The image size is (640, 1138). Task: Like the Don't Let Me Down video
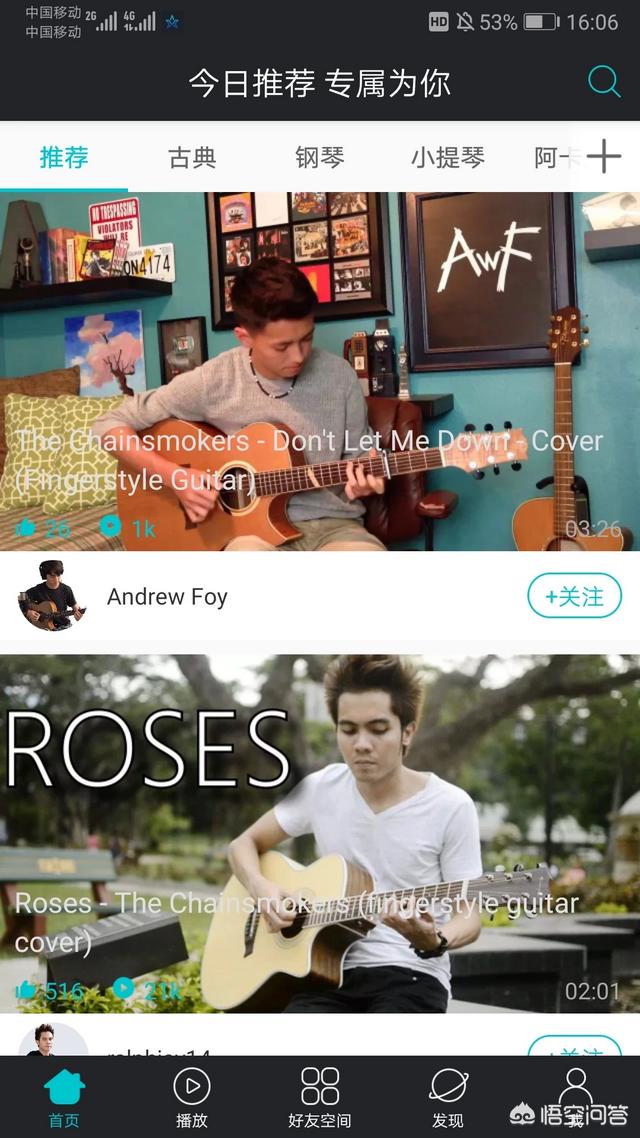27,528
